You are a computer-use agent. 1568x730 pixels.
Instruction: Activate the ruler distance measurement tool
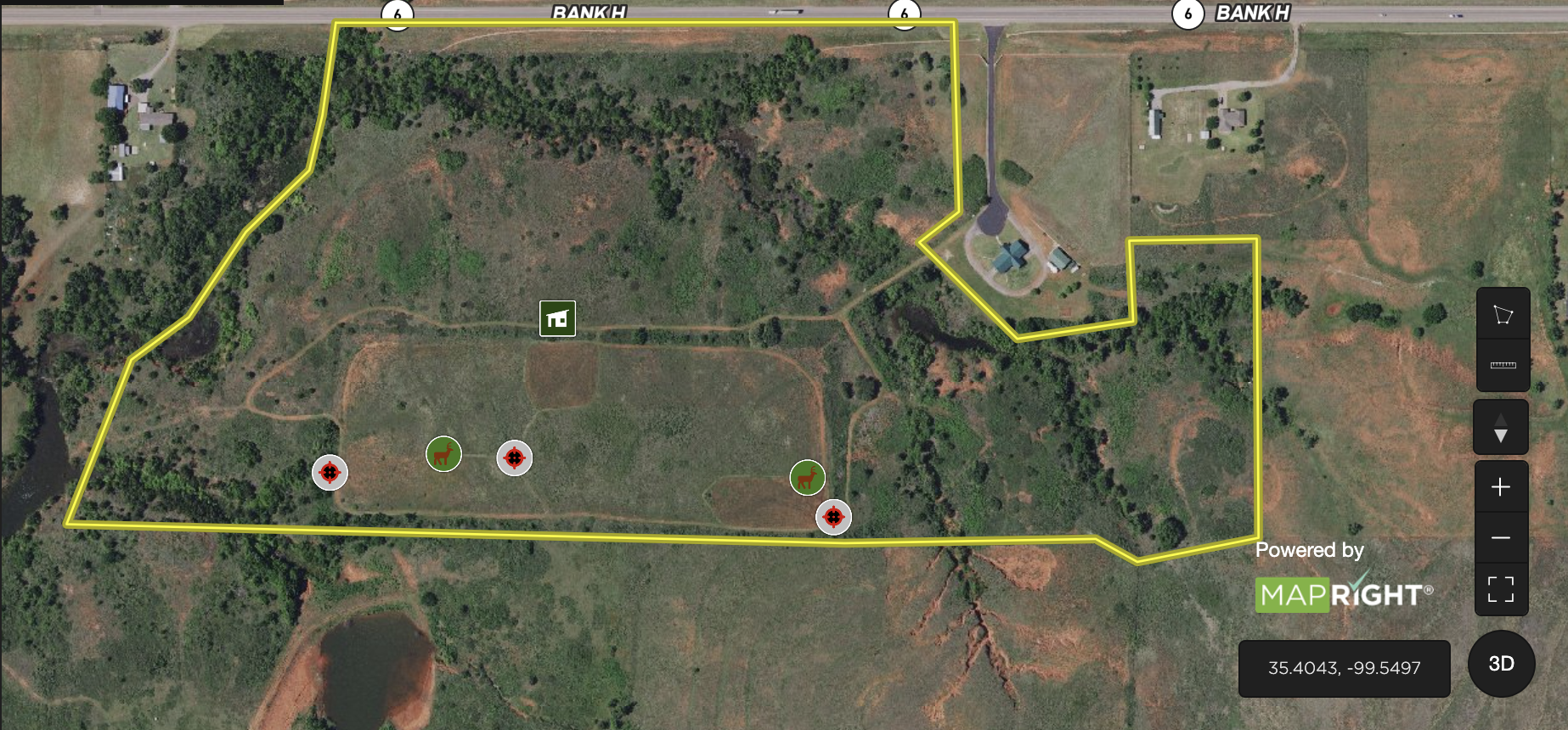coord(1502,365)
